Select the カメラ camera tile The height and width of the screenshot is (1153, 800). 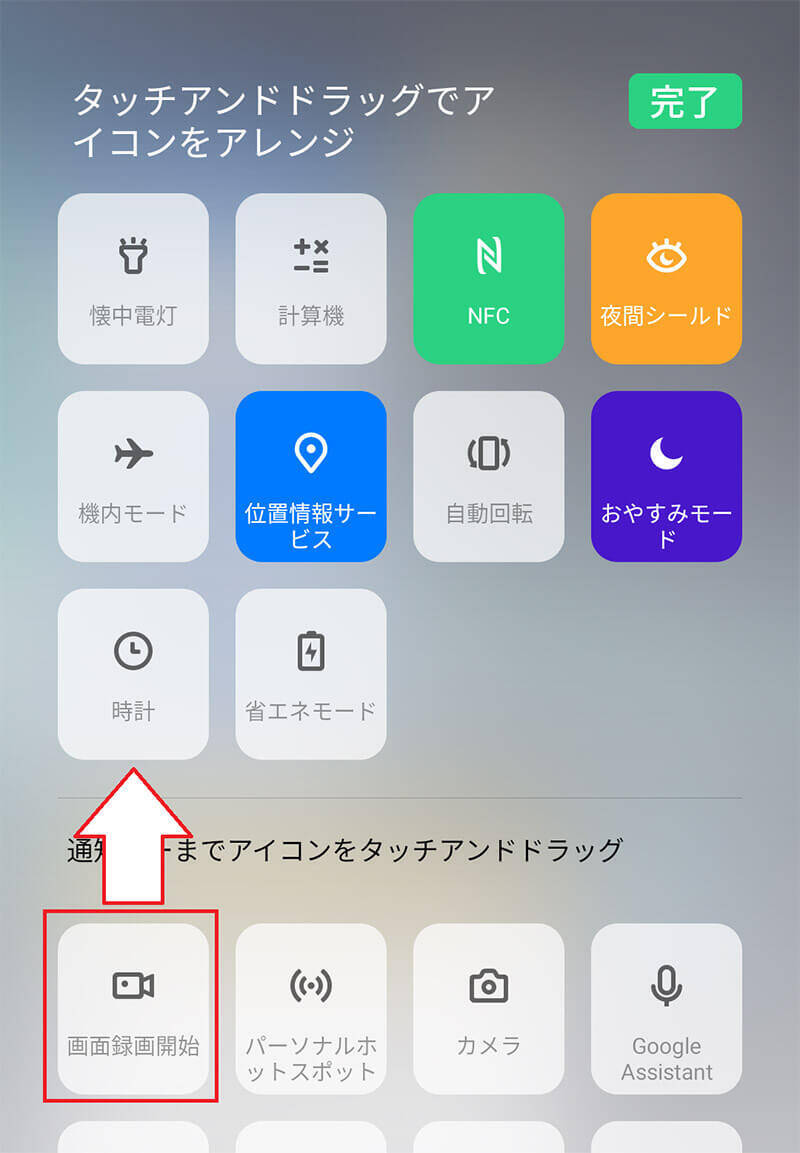click(489, 1008)
